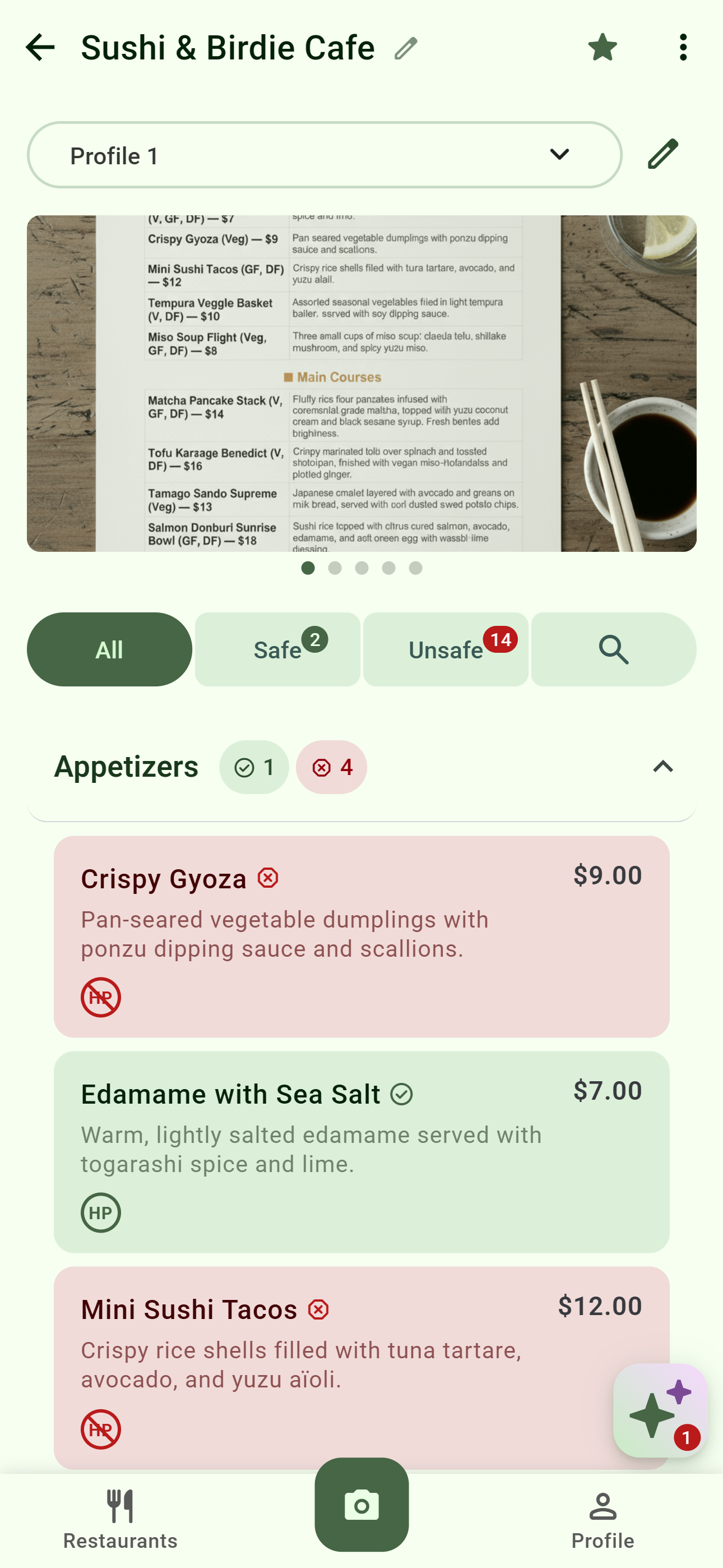
Task: Edit the selected dietary profile
Action: (662, 155)
